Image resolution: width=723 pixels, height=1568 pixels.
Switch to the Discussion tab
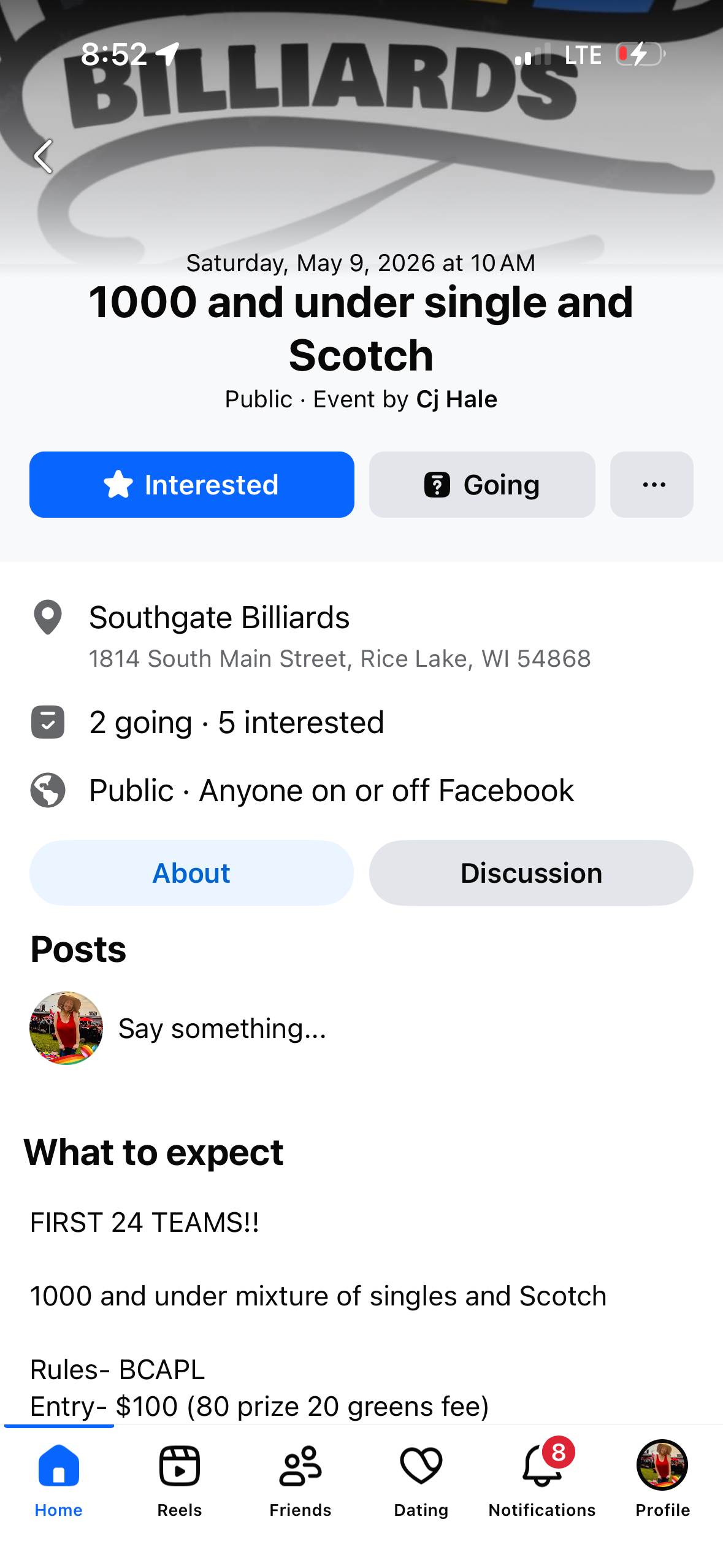tap(531, 873)
